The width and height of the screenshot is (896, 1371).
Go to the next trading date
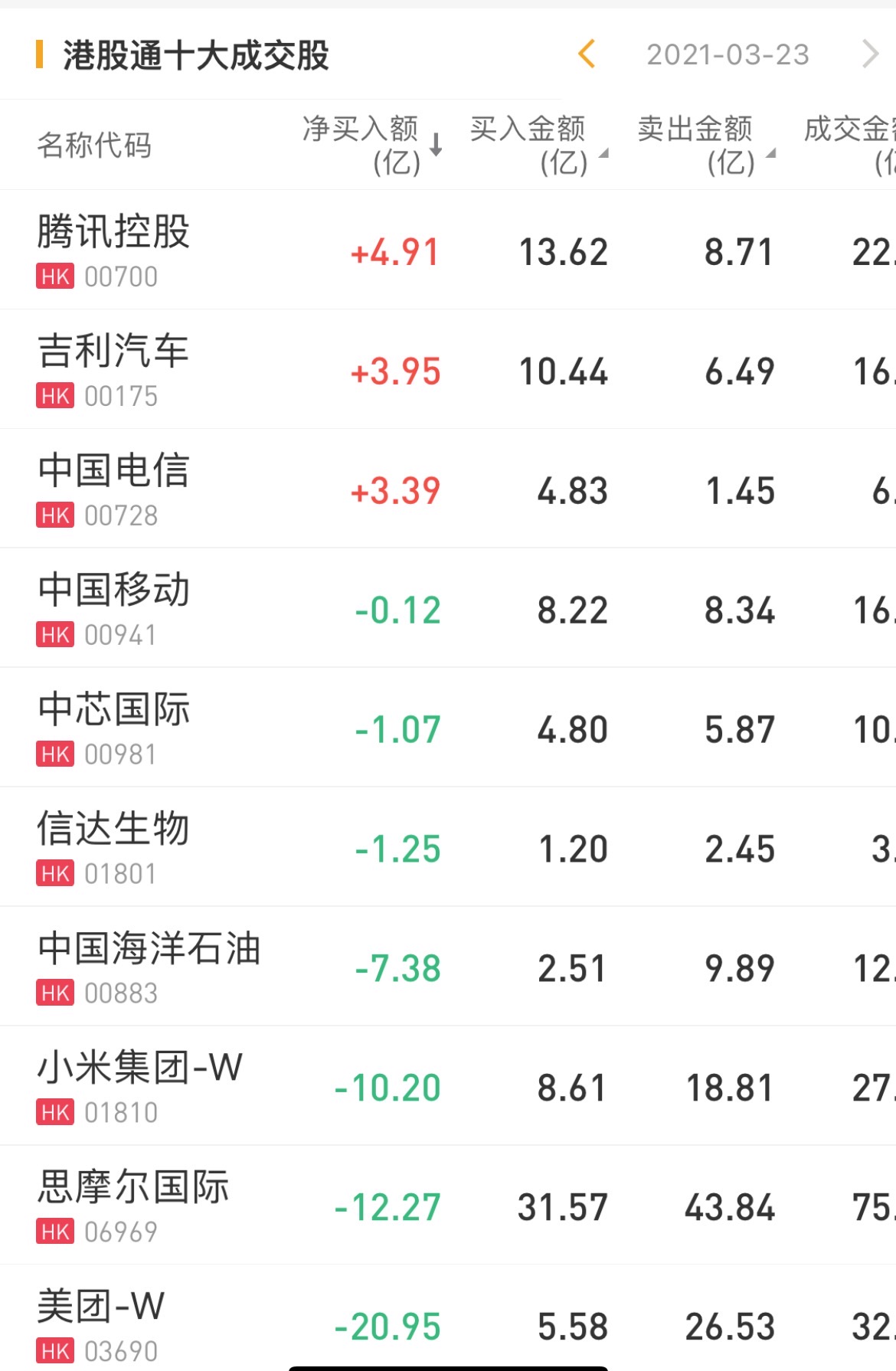click(870, 54)
